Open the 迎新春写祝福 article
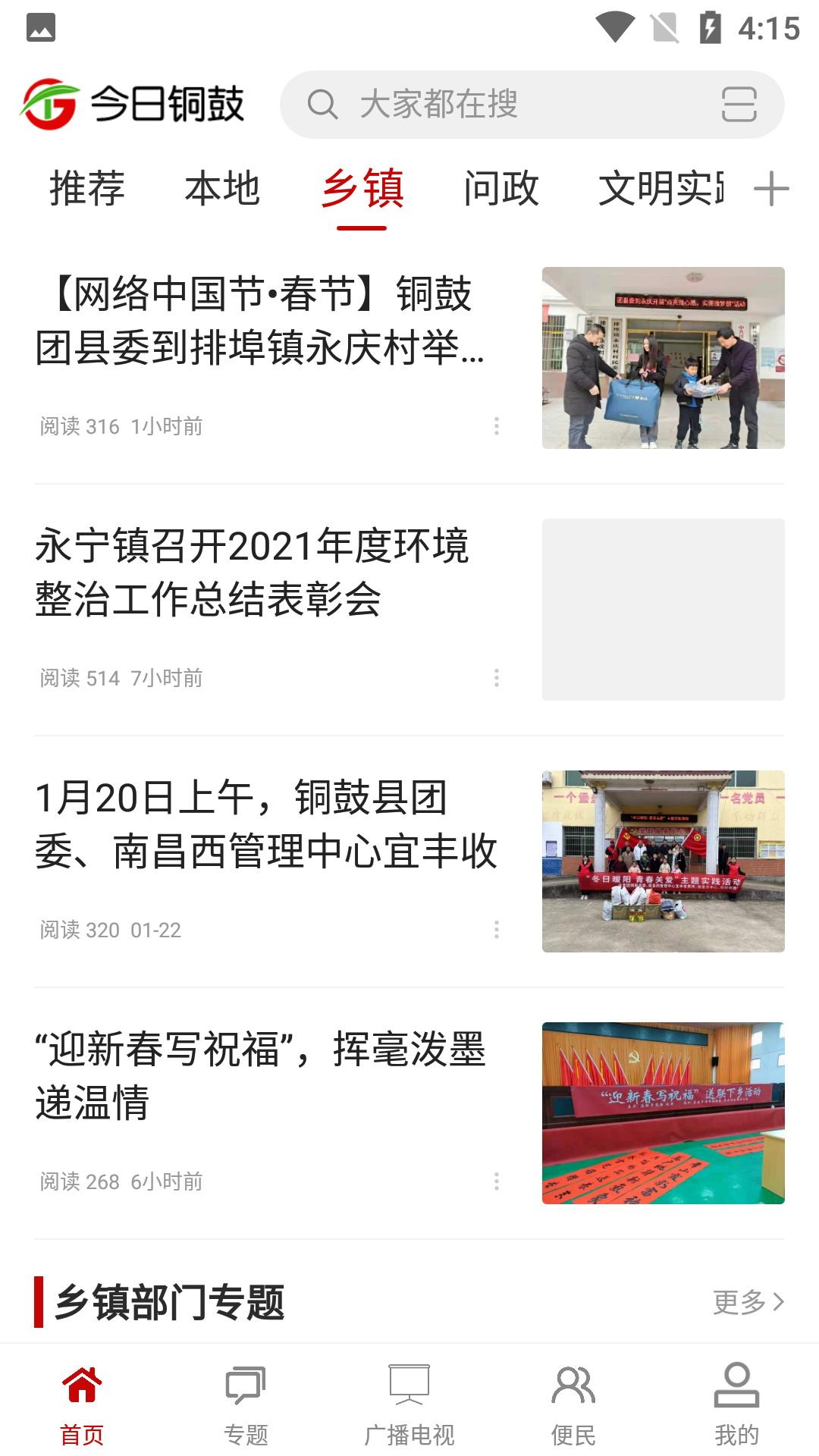This screenshot has height=1456, width=819. click(260, 1075)
